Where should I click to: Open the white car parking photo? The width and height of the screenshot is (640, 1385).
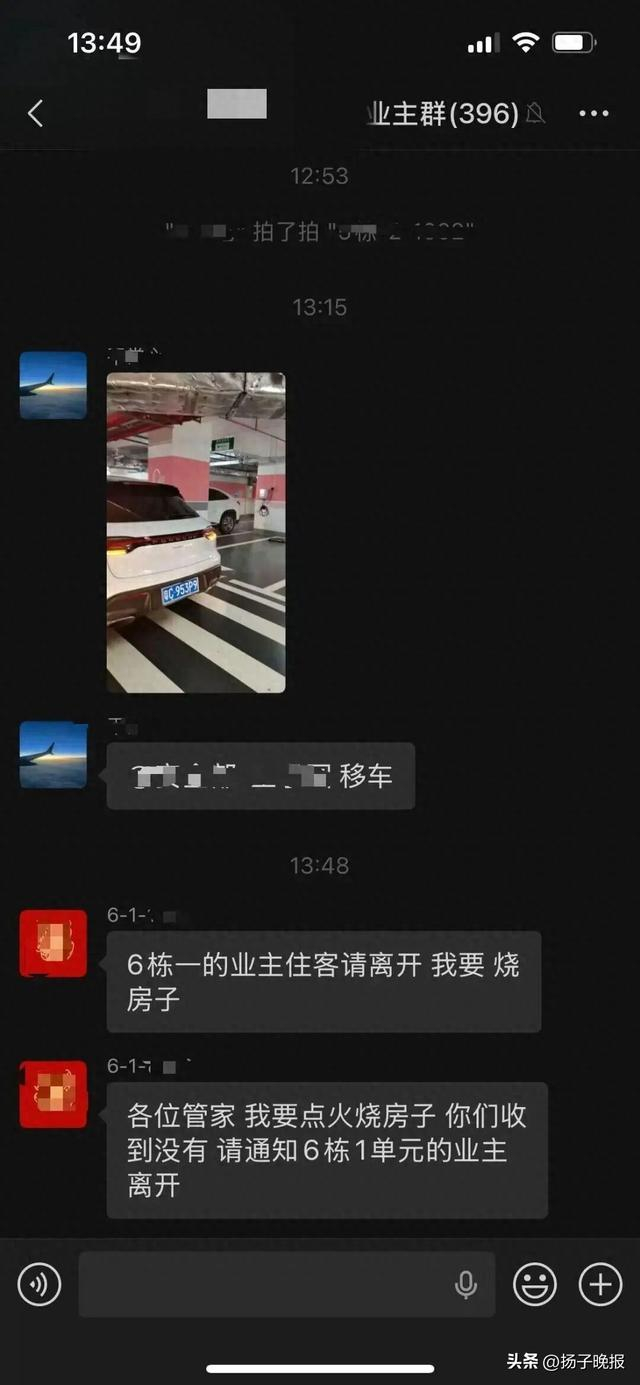196,533
